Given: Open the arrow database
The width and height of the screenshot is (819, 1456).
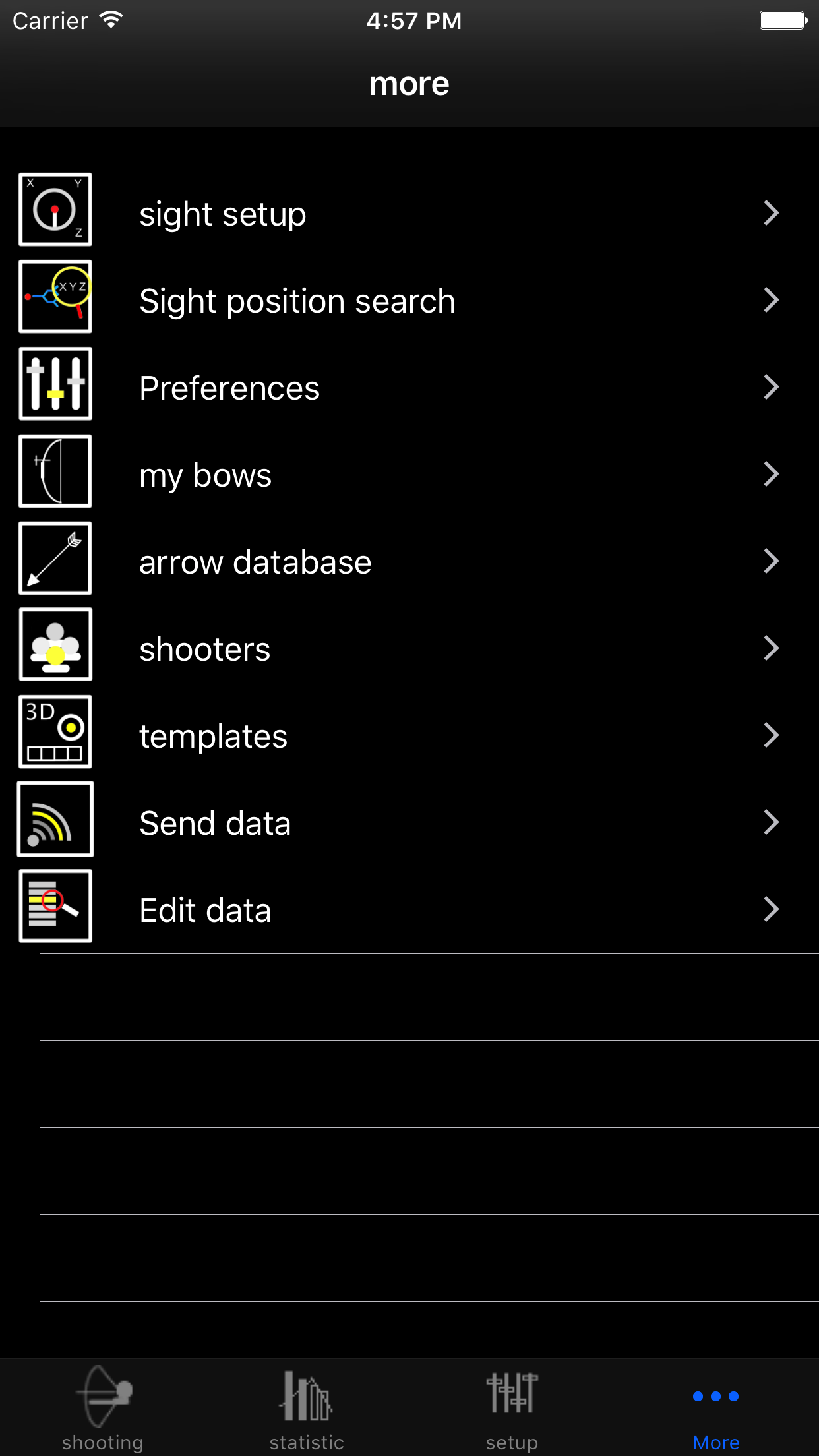Looking at the screenshot, I should (x=409, y=562).
